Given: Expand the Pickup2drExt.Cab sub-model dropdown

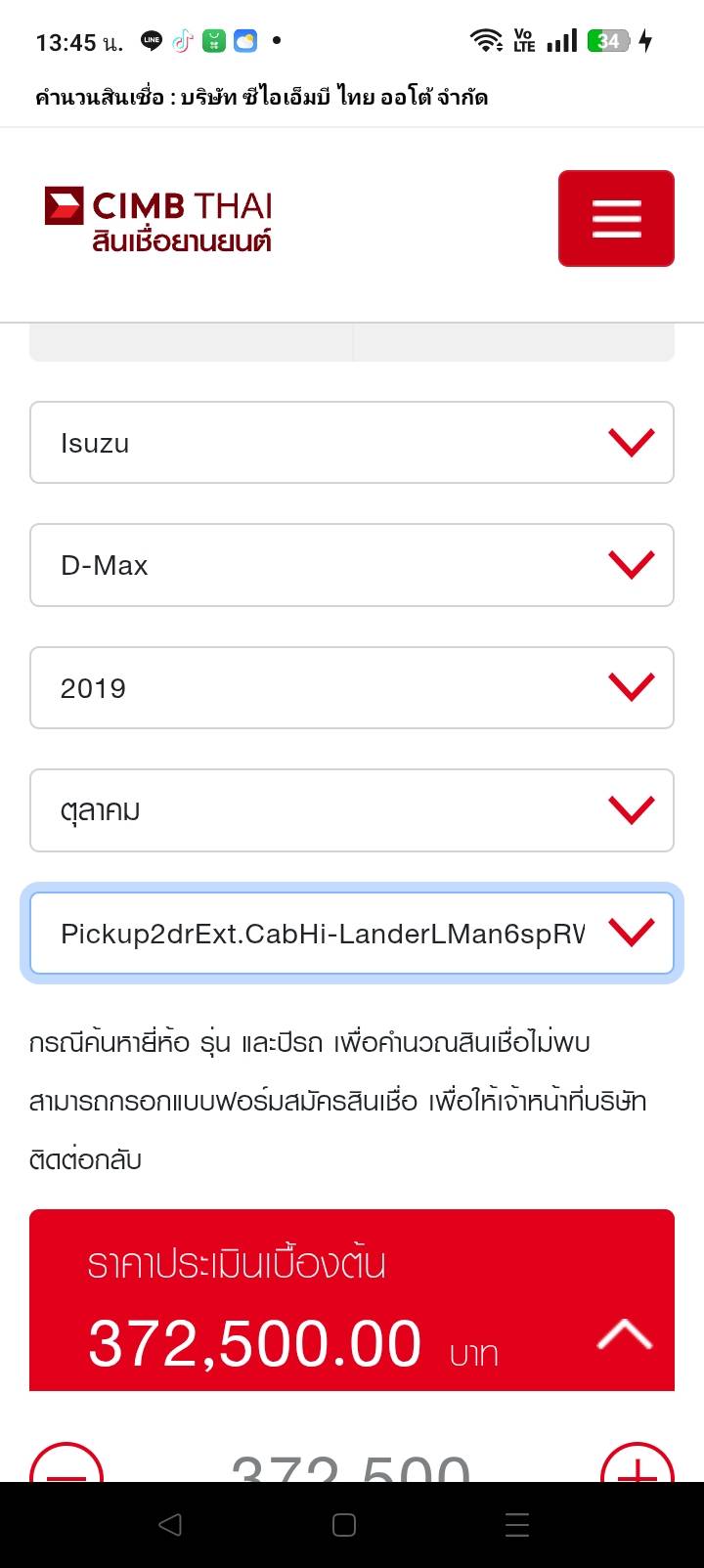Looking at the screenshot, I should pos(351,934).
